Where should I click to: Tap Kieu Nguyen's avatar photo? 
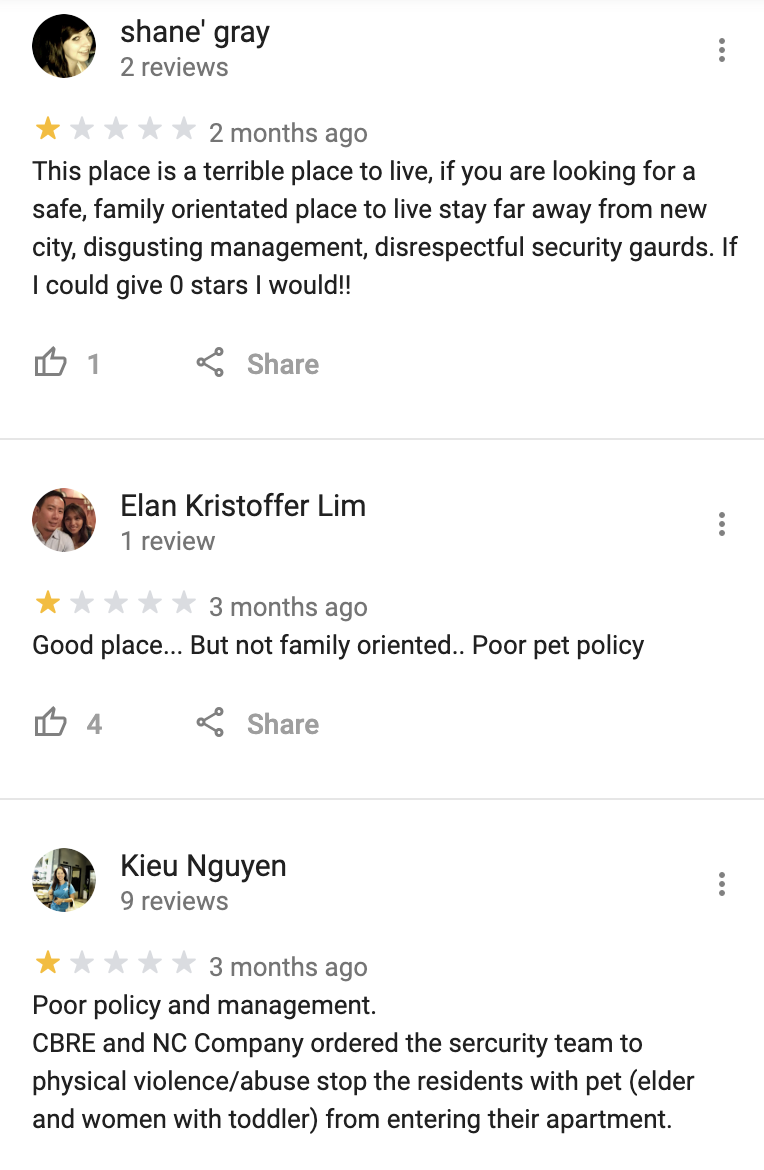tap(64, 880)
